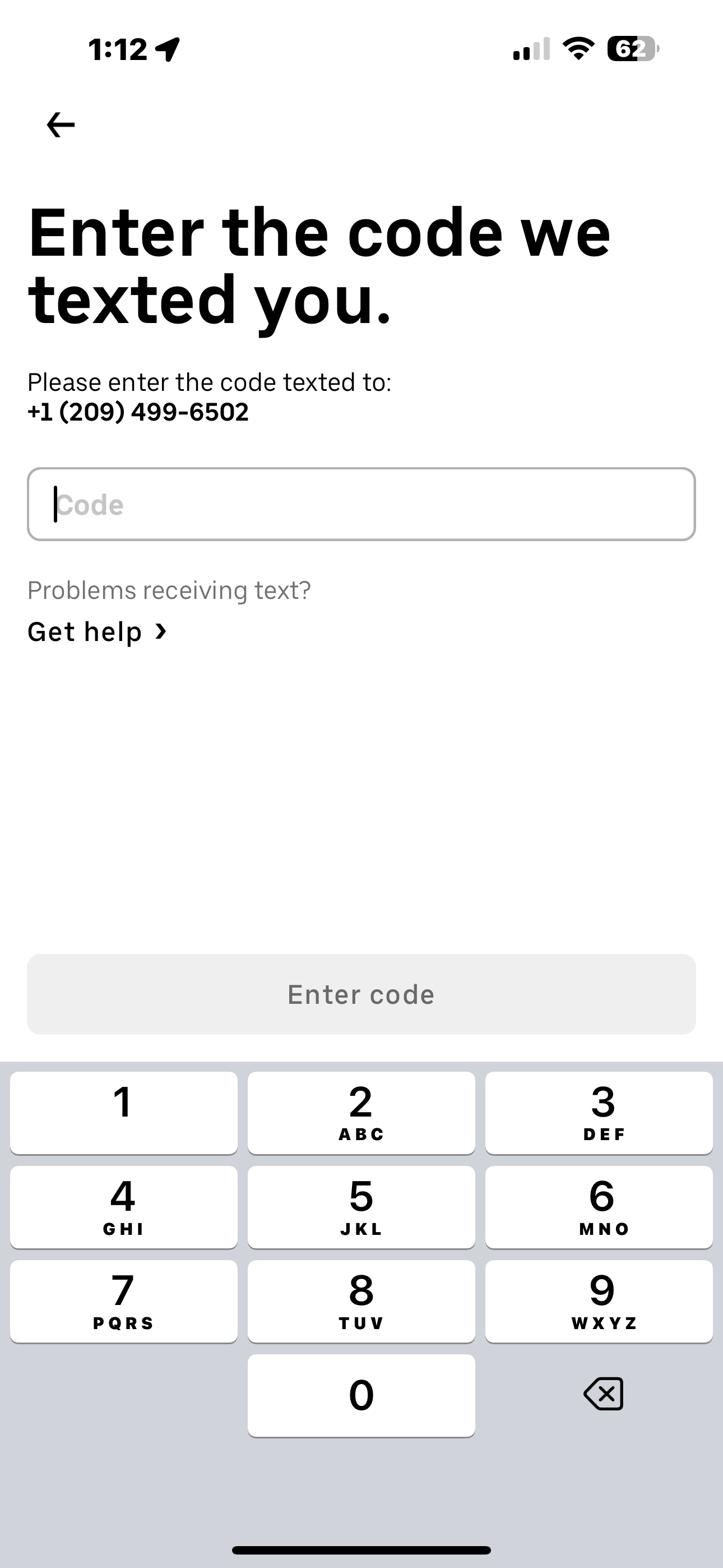
Task: Focus the Code input field
Action: tap(361, 504)
